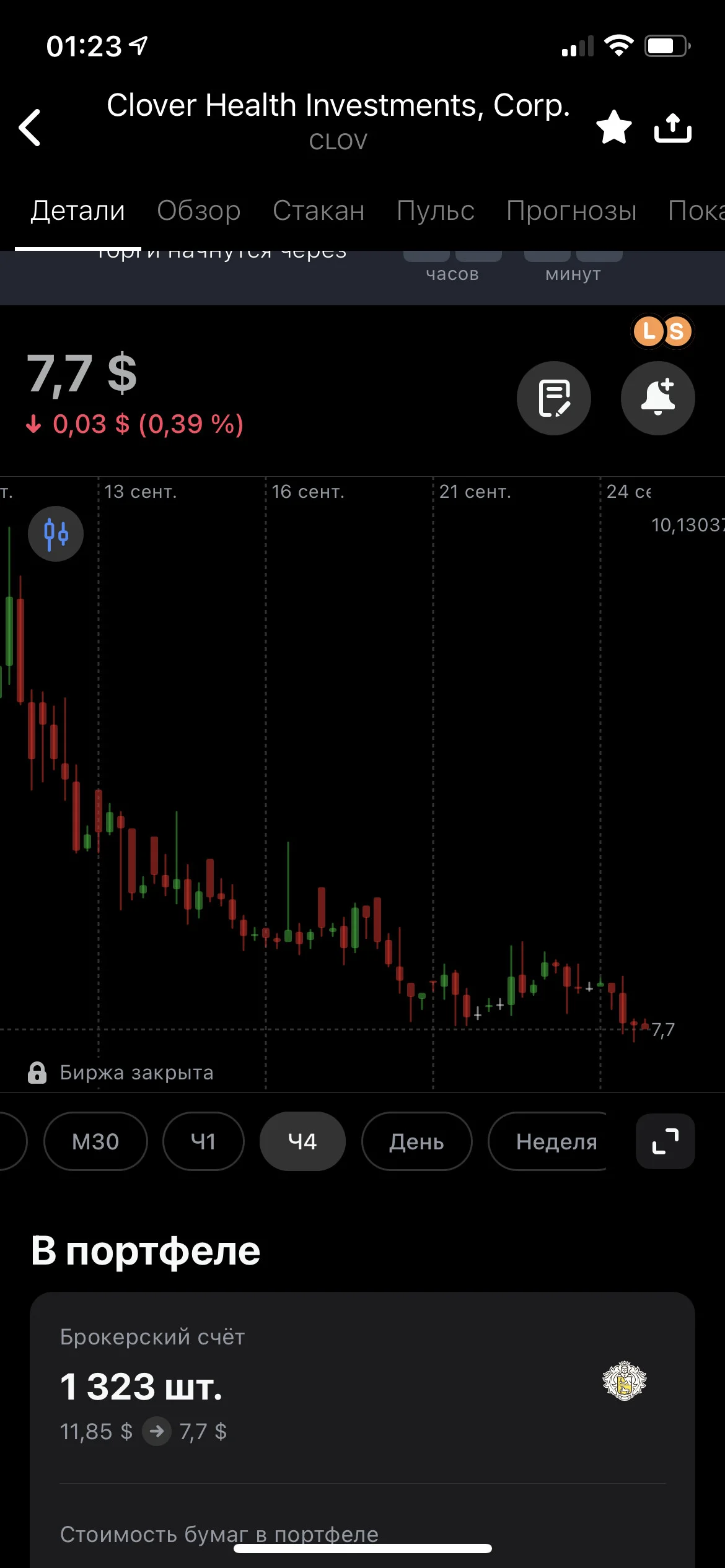Screen dimensions: 725x1568
Task: Select the М30 chart interval
Action: [95, 1141]
